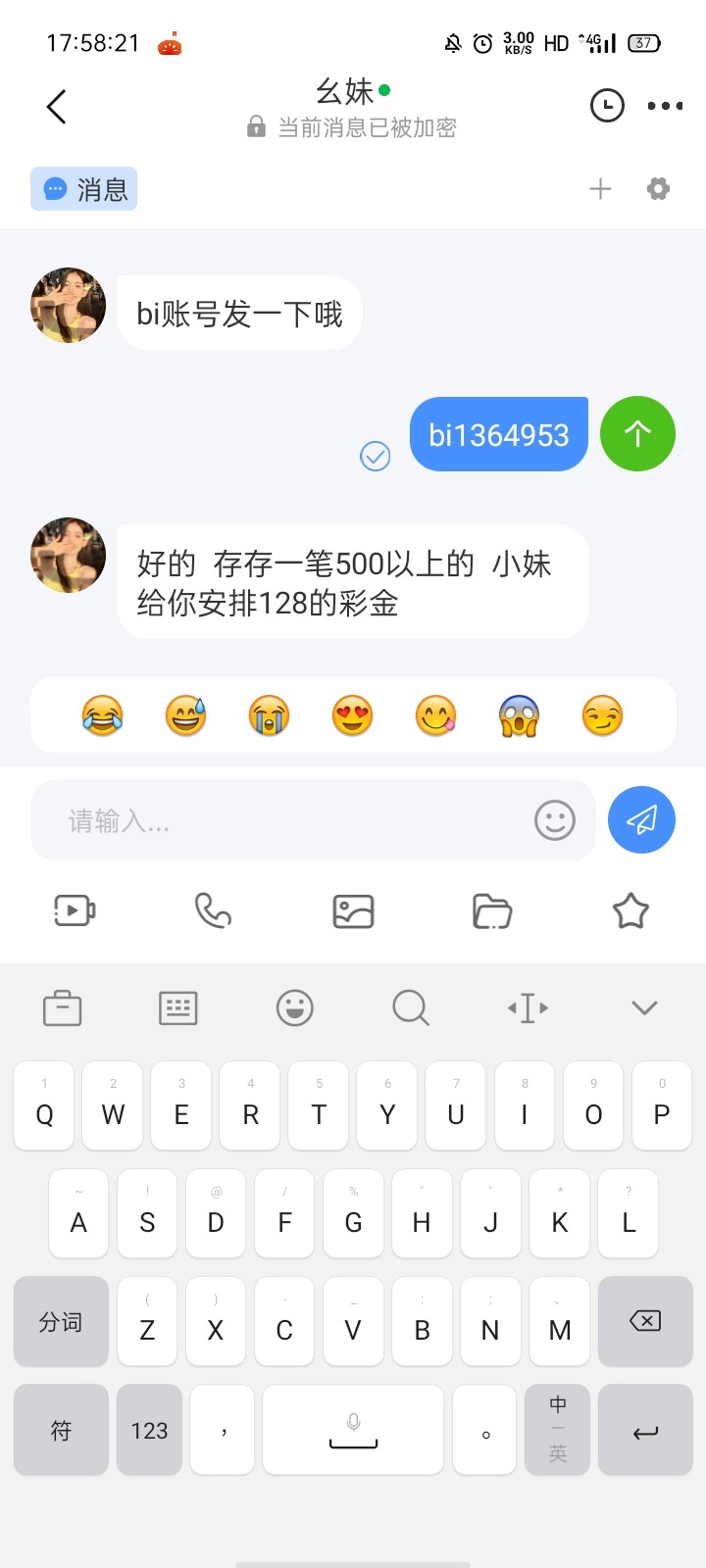Pick the heart-eyes emoji
The image size is (706, 1568).
(x=353, y=715)
